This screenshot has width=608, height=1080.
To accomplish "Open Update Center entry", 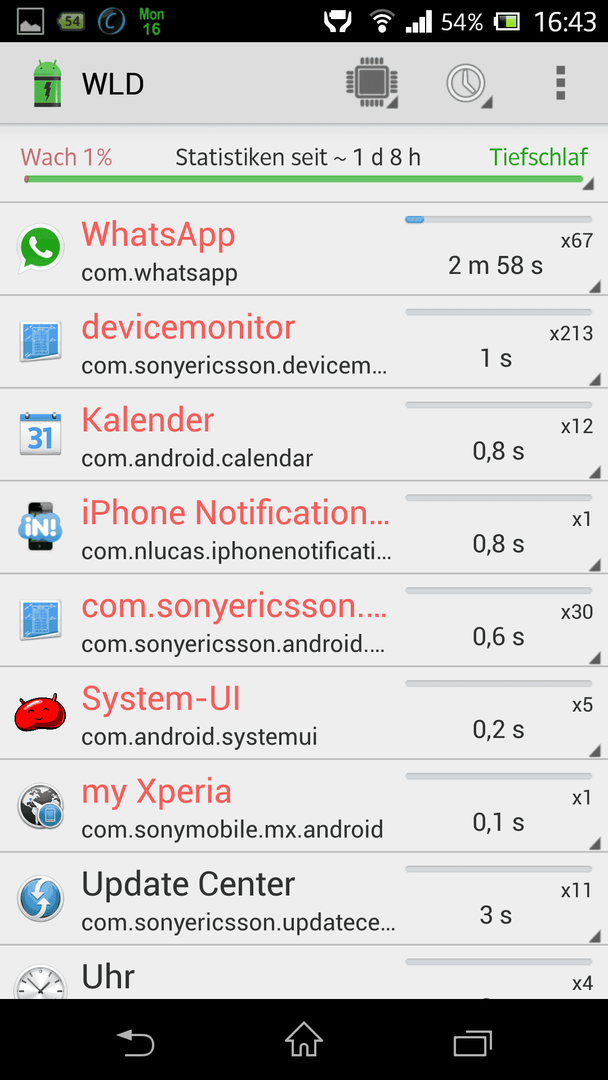I will [304, 900].
